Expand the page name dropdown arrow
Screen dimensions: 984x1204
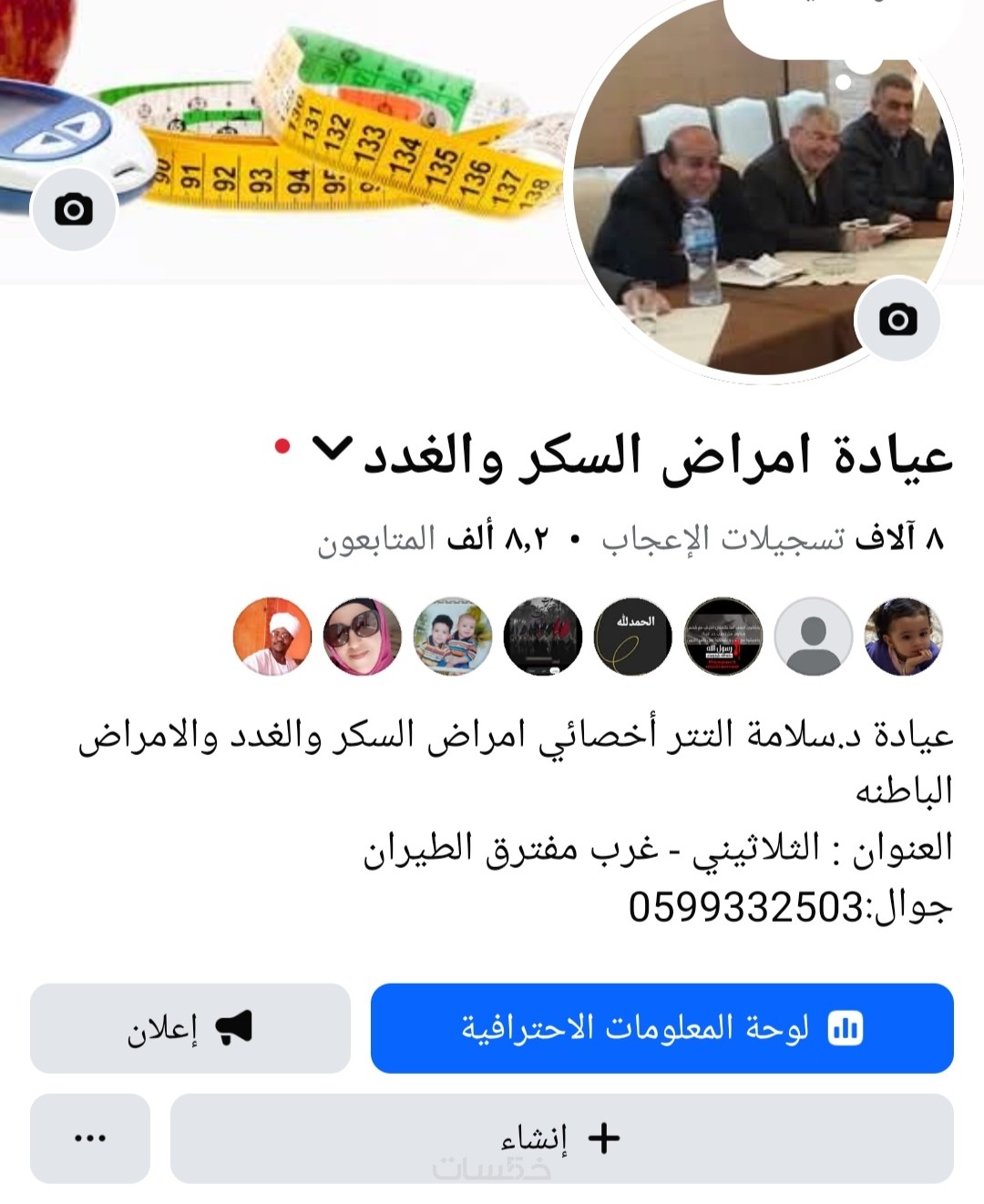click(x=332, y=447)
